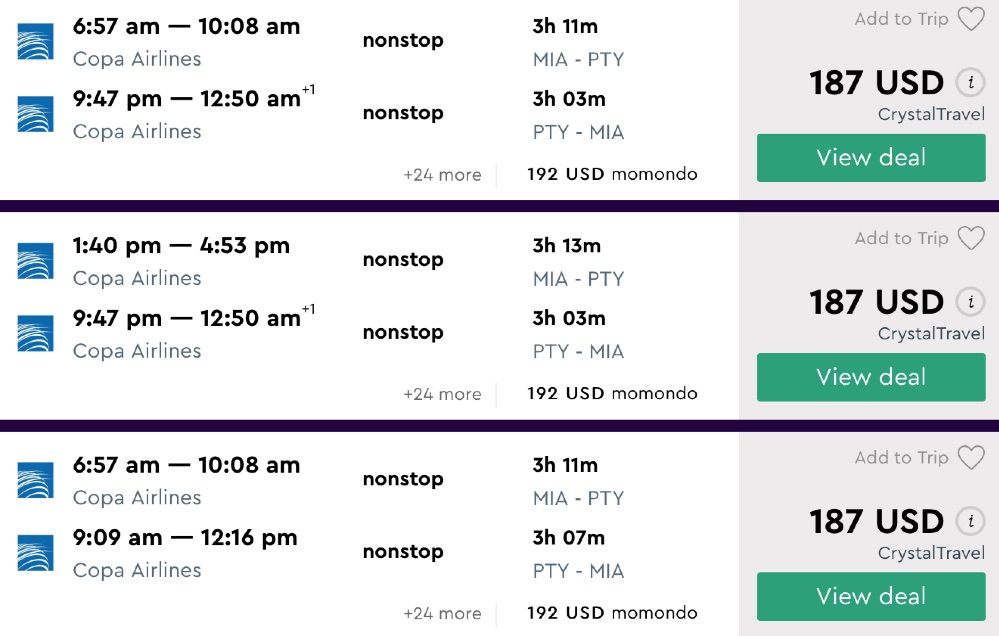View deal for 1:40 pm MIA departure

(x=870, y=377)
